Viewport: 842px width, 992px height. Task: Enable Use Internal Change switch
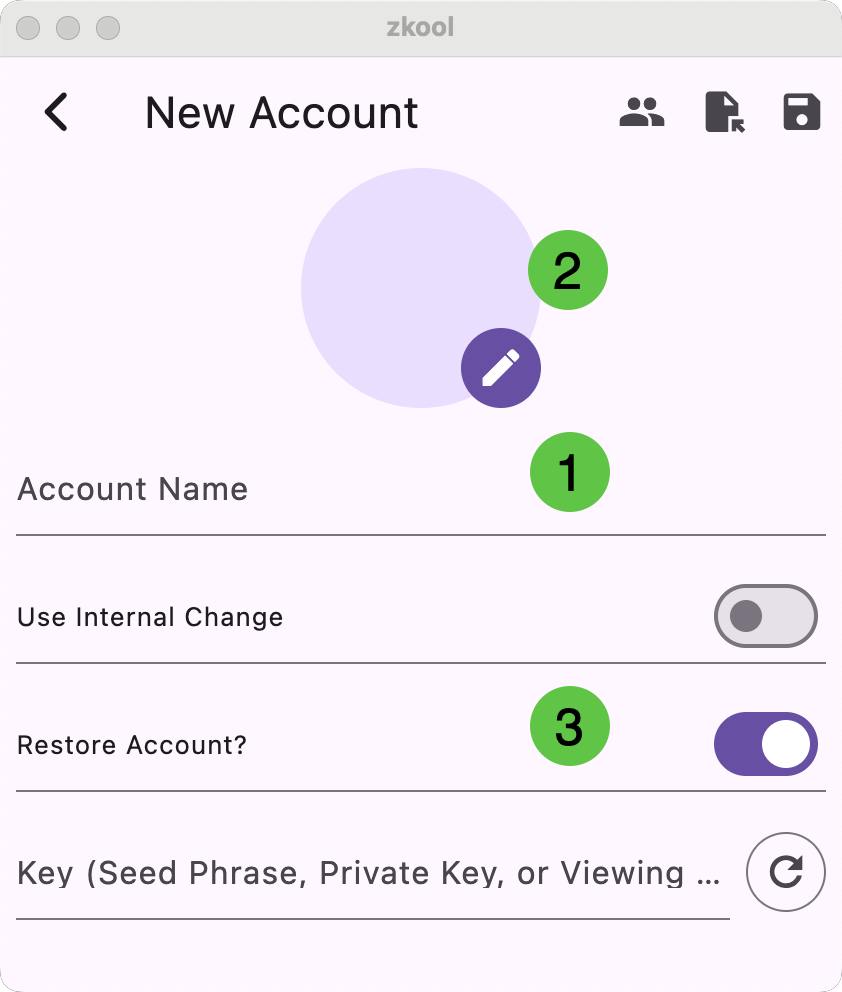[x=765, y=617]
